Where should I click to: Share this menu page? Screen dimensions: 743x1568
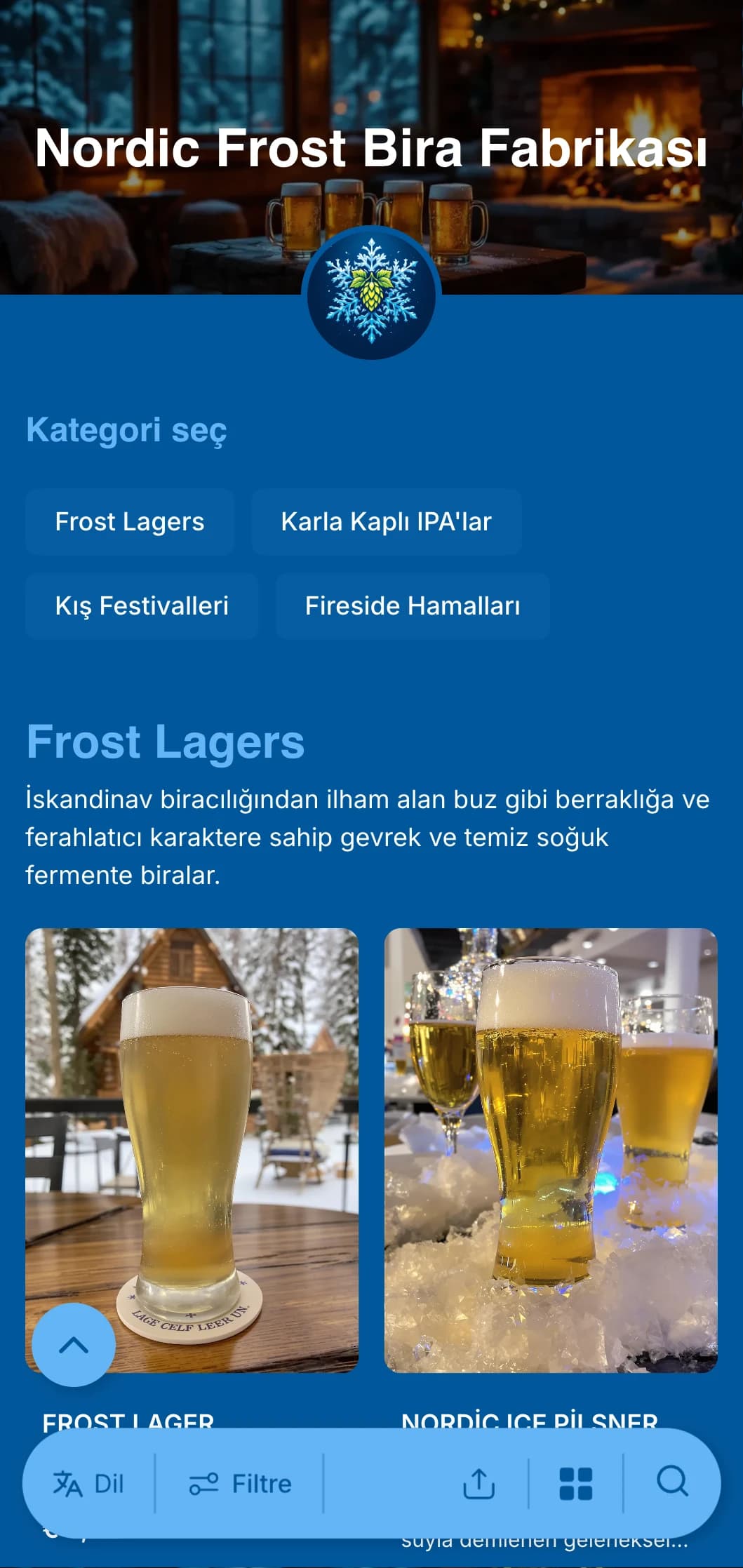pos(479,1484)
